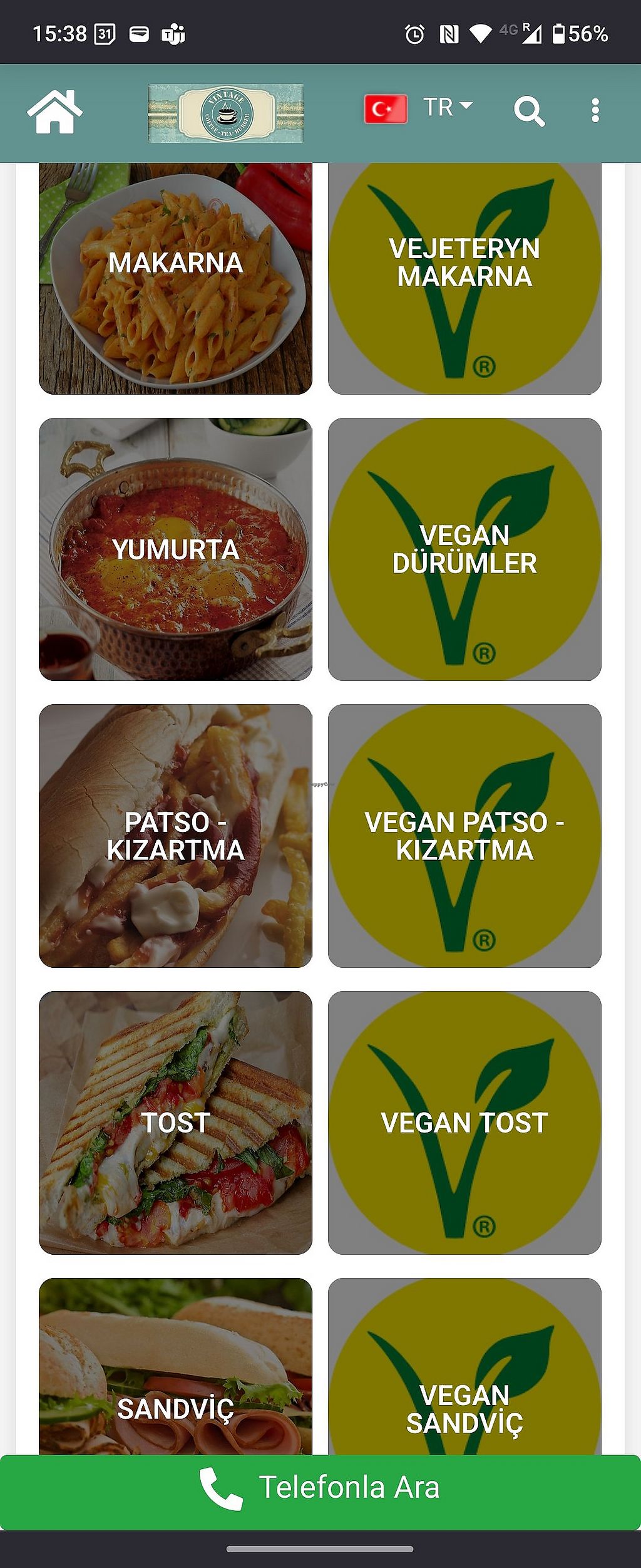Open the MAKARNA category

point(175,278)
